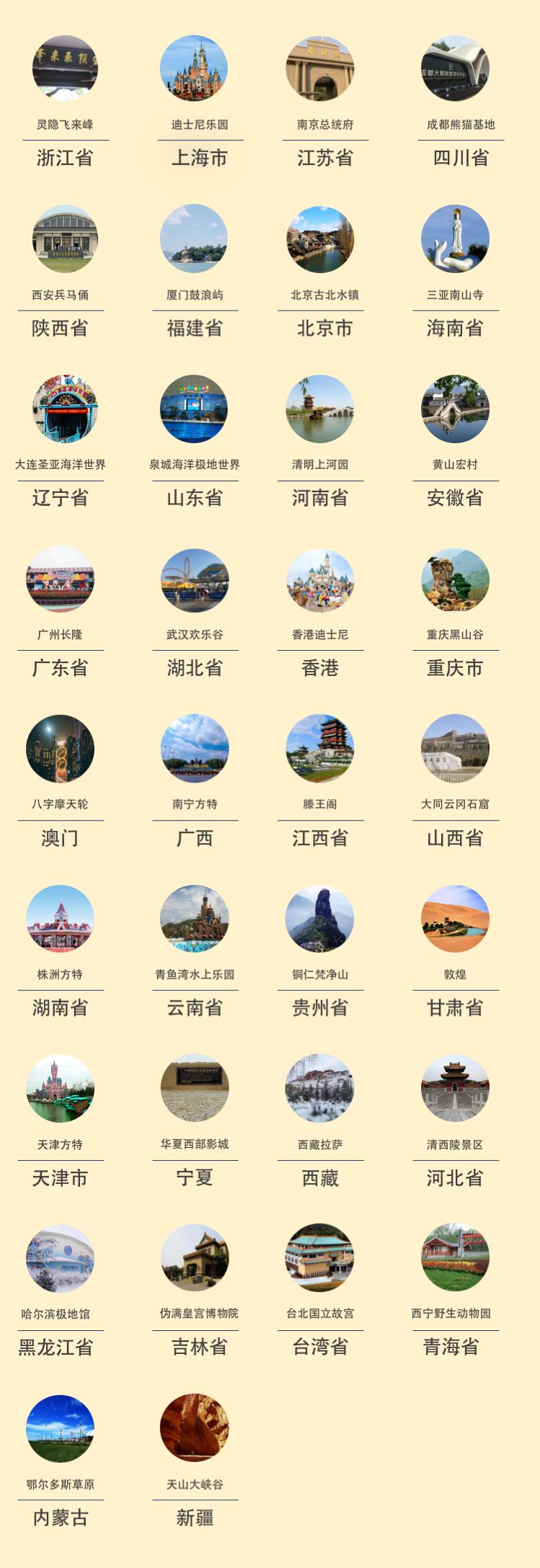The width and height of the screenshot is (540, 1568).
Task: Tap the 安徽省 黄山宏村 tile
Action: [455, 409]
